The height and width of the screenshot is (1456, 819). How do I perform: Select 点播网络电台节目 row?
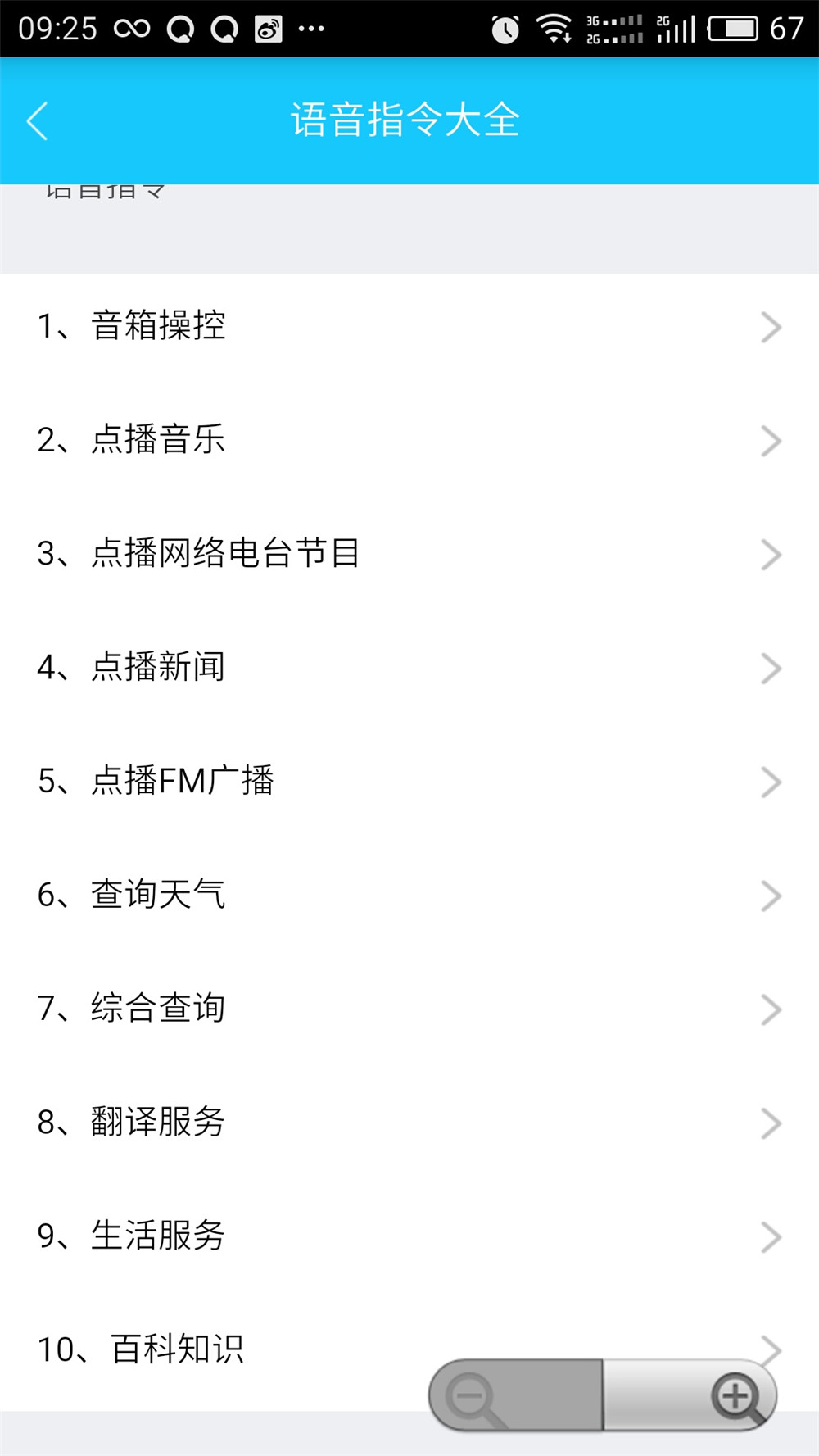(408, 554)
